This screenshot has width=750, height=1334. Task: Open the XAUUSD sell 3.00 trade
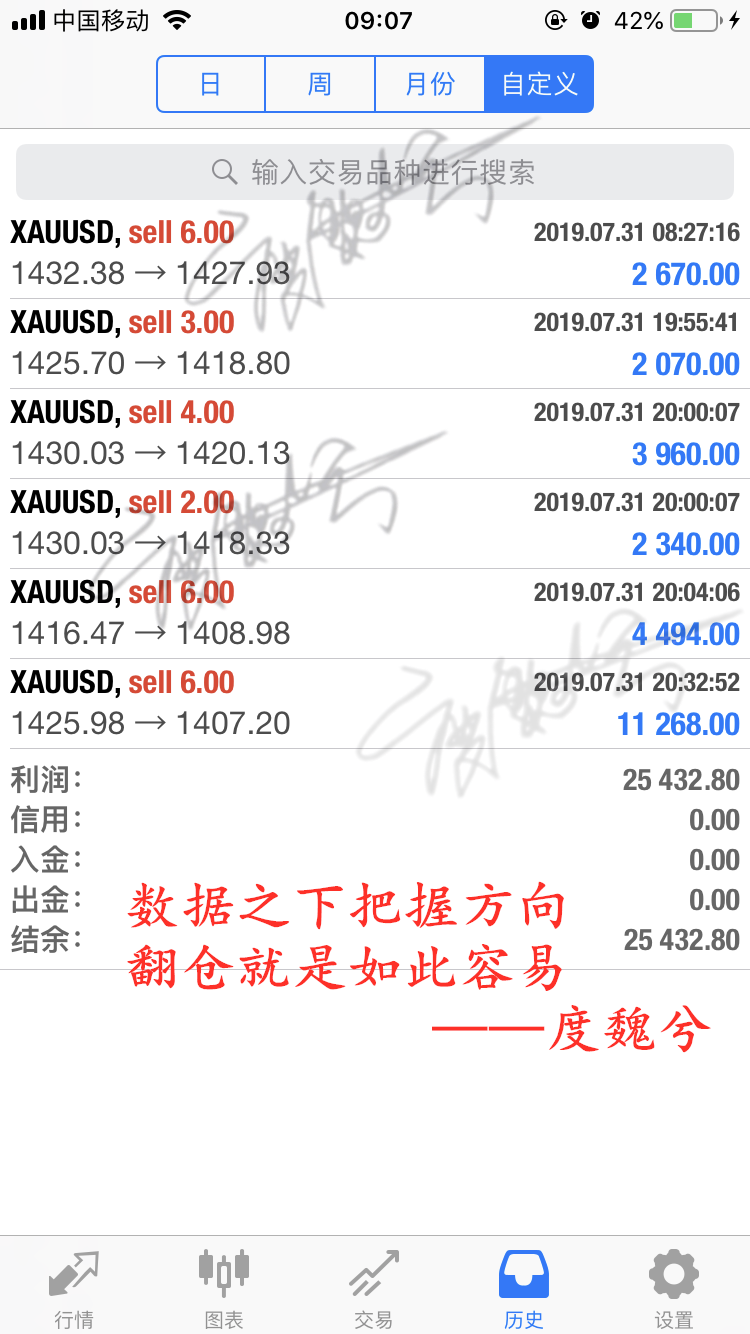coord(375,344)
